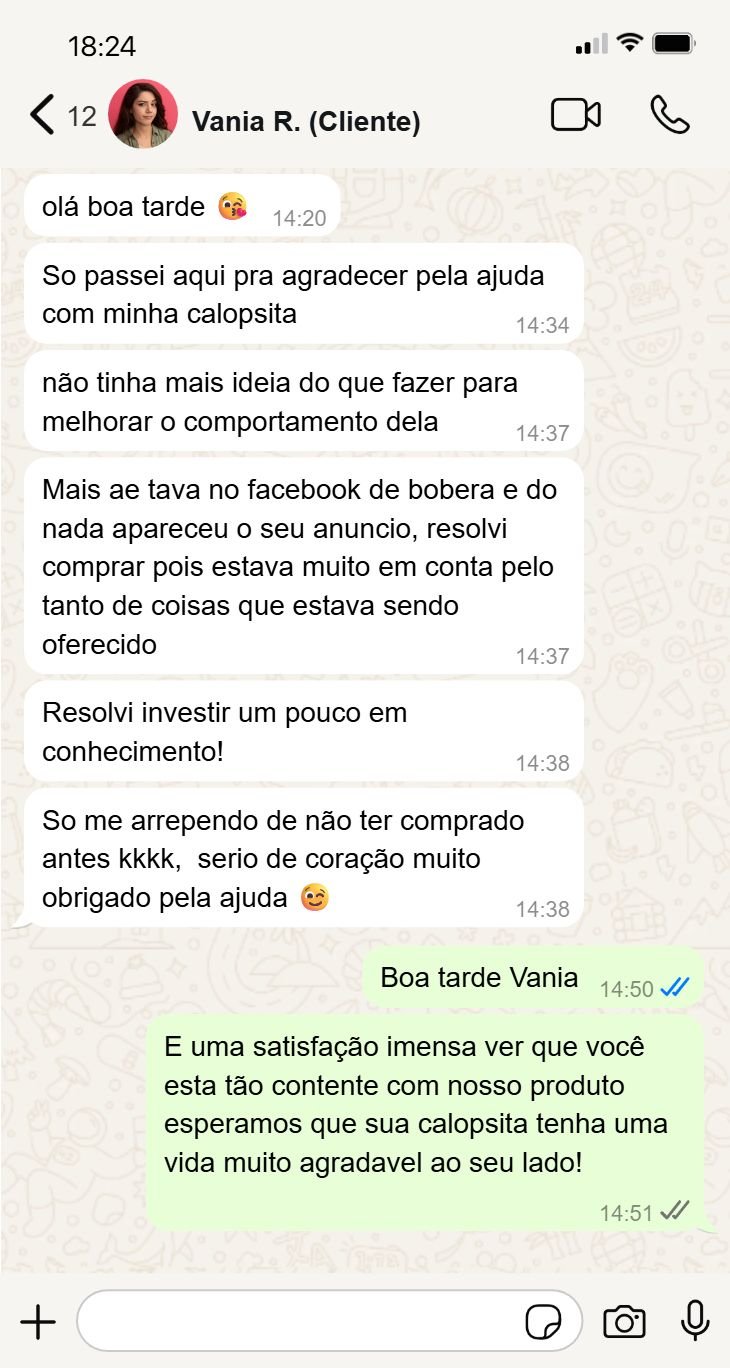This screenshot has width=730, height=1368.
Task: Tap the microphone to record audio
Action: click(x=695, y=1322)
